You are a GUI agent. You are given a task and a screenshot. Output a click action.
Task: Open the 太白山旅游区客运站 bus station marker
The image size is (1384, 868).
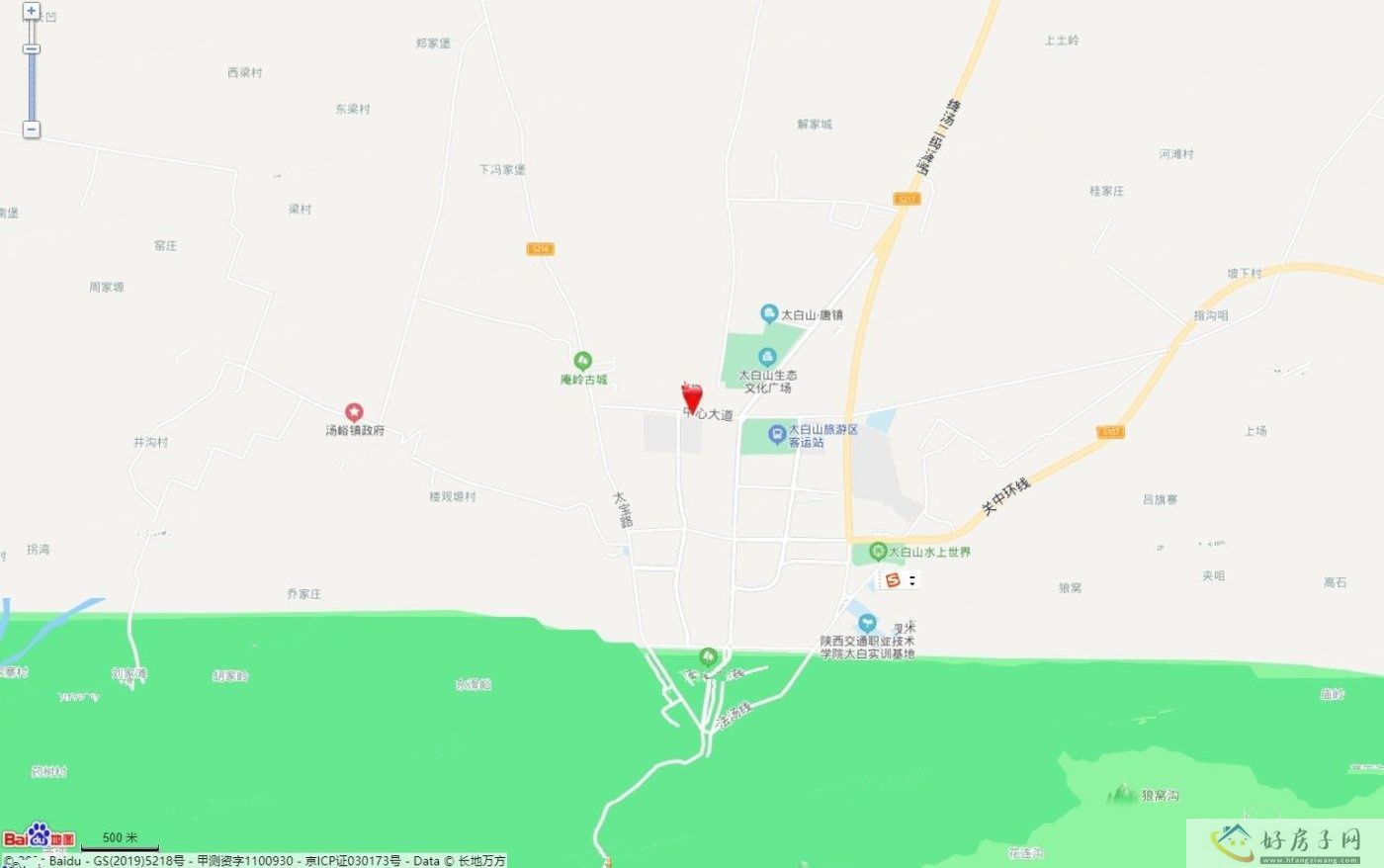(x=778, y=434)
